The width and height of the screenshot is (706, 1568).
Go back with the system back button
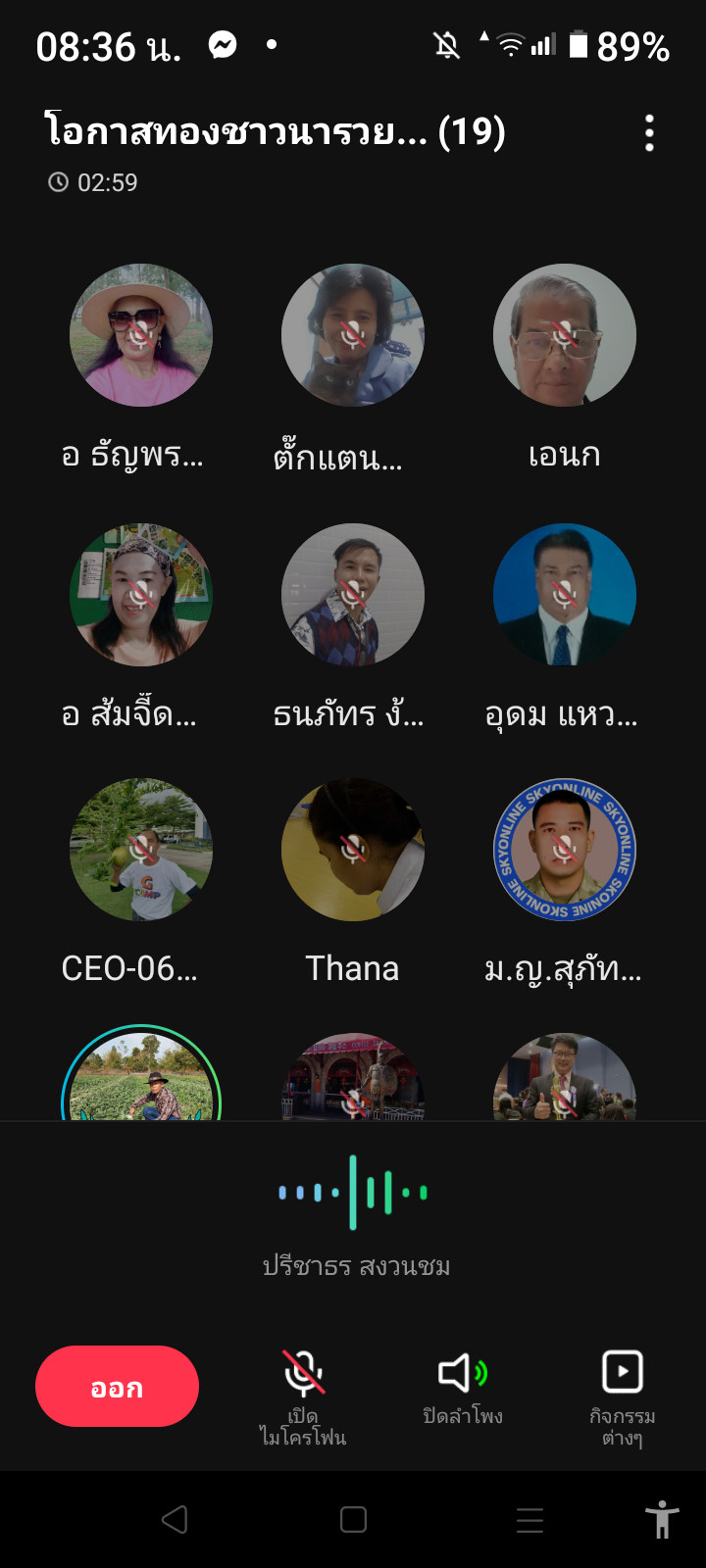click(x=175, y=1520)
